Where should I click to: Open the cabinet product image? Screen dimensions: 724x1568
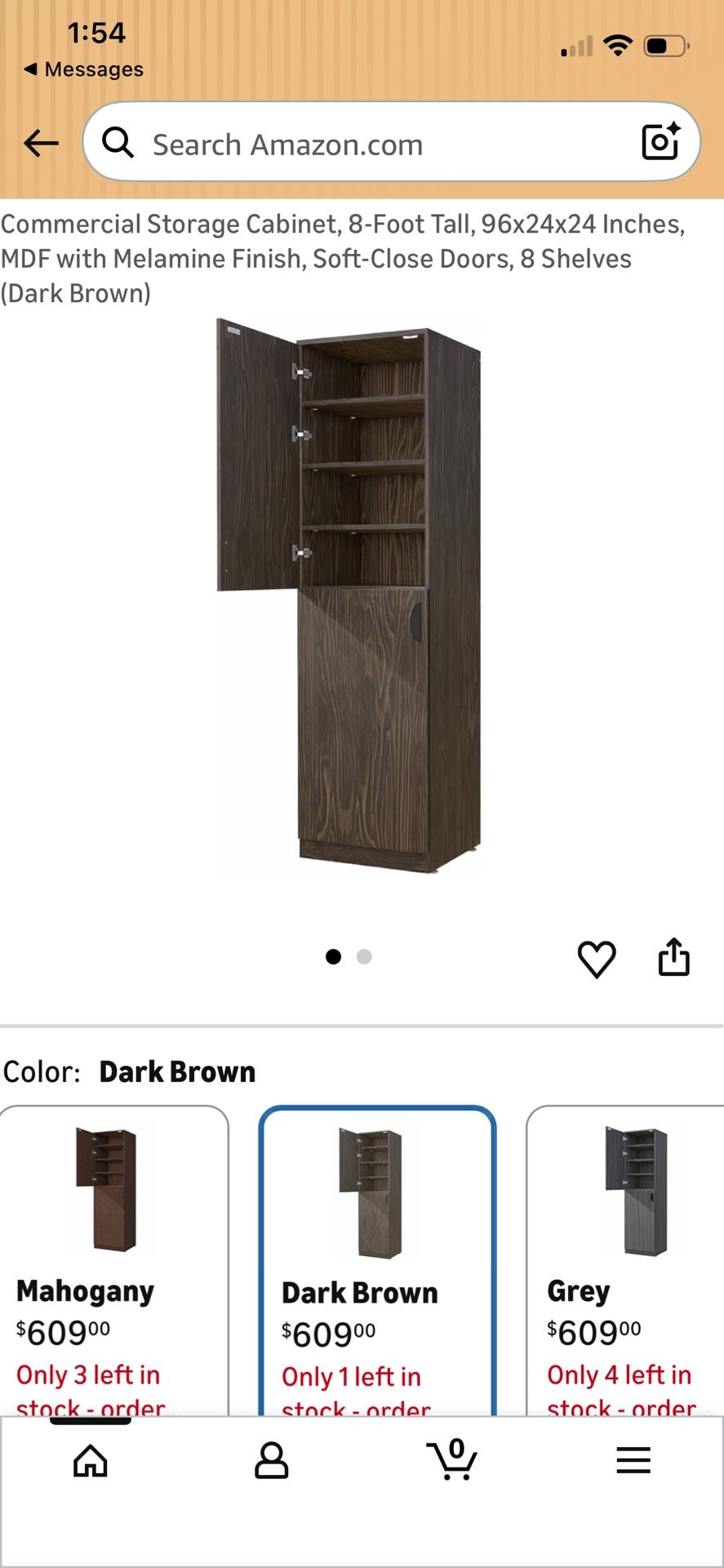[x=349, y=596]
